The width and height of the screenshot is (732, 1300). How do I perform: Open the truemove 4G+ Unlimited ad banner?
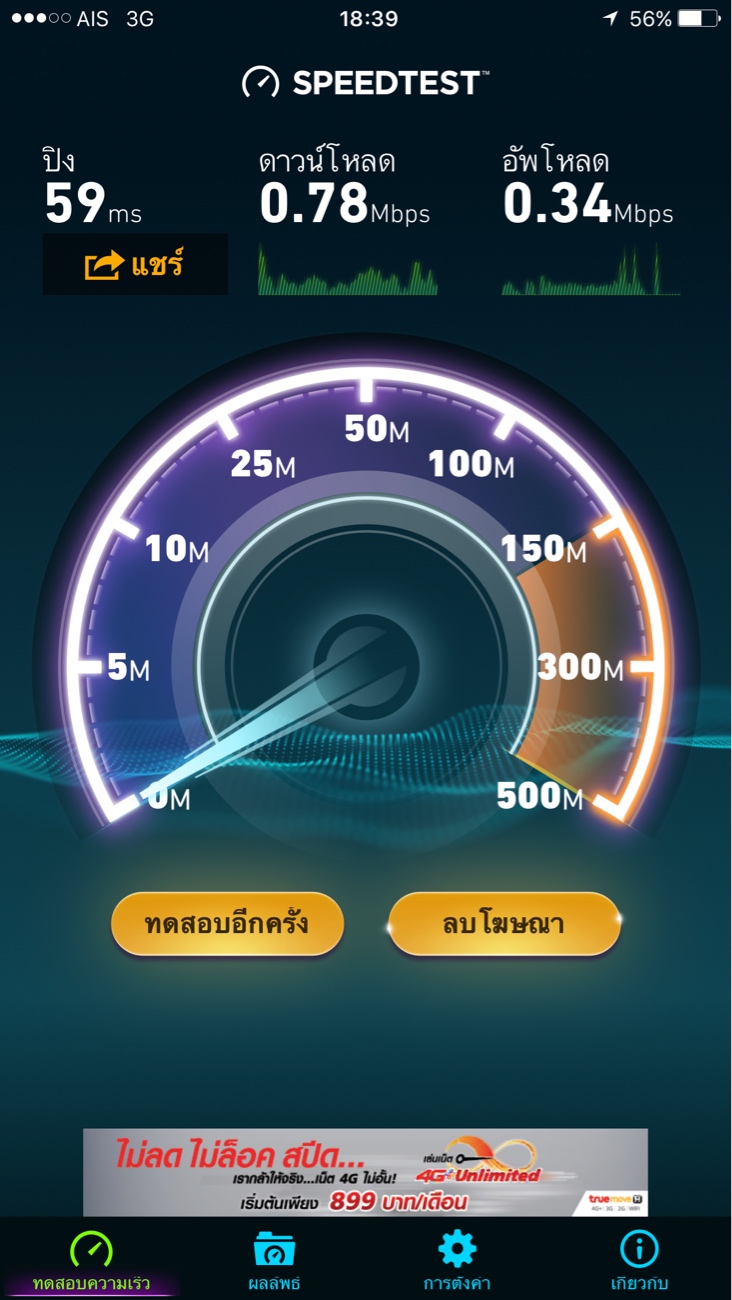click(365, 1172)
